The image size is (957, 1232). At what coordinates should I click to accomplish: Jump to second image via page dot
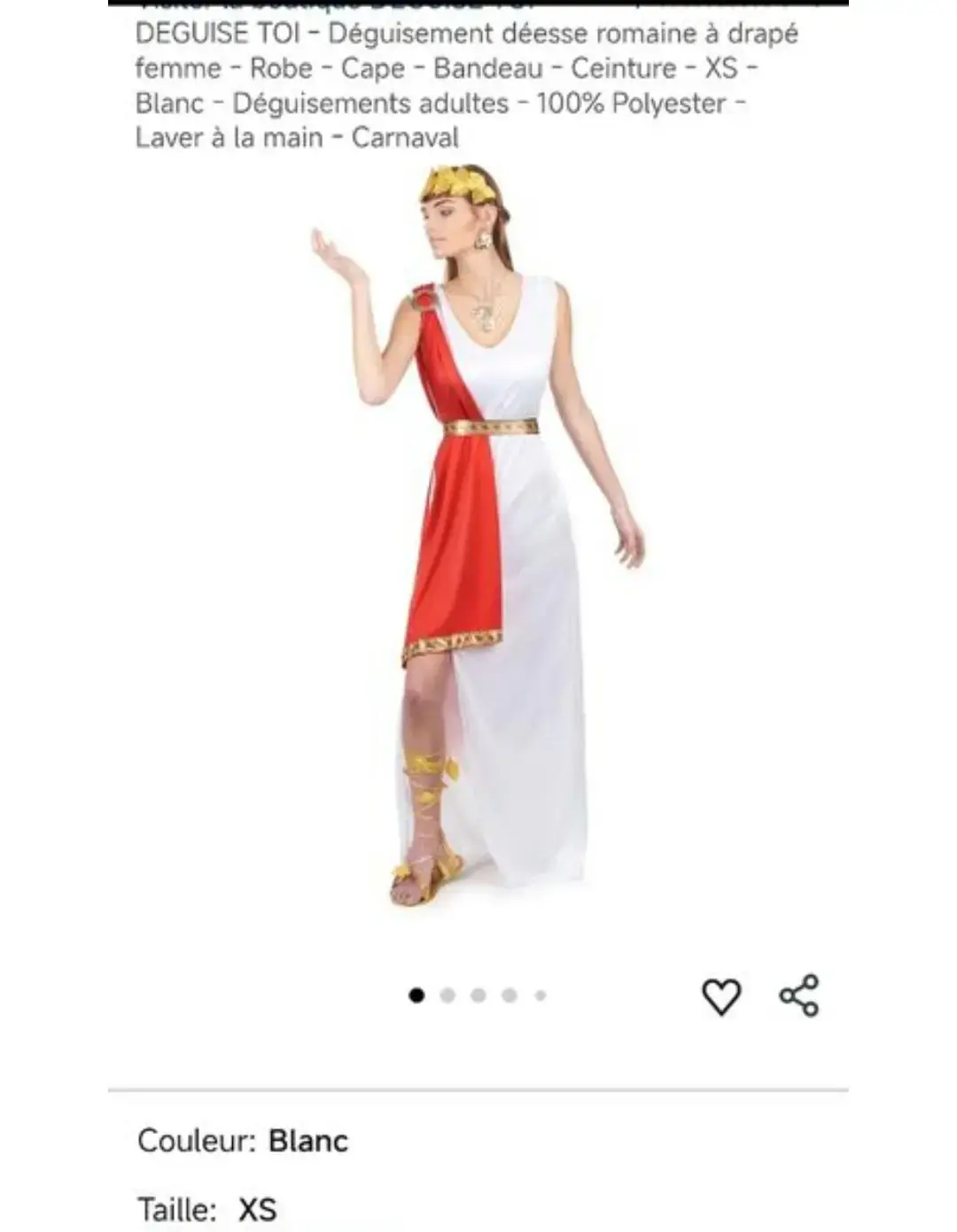tap(447, 996)
